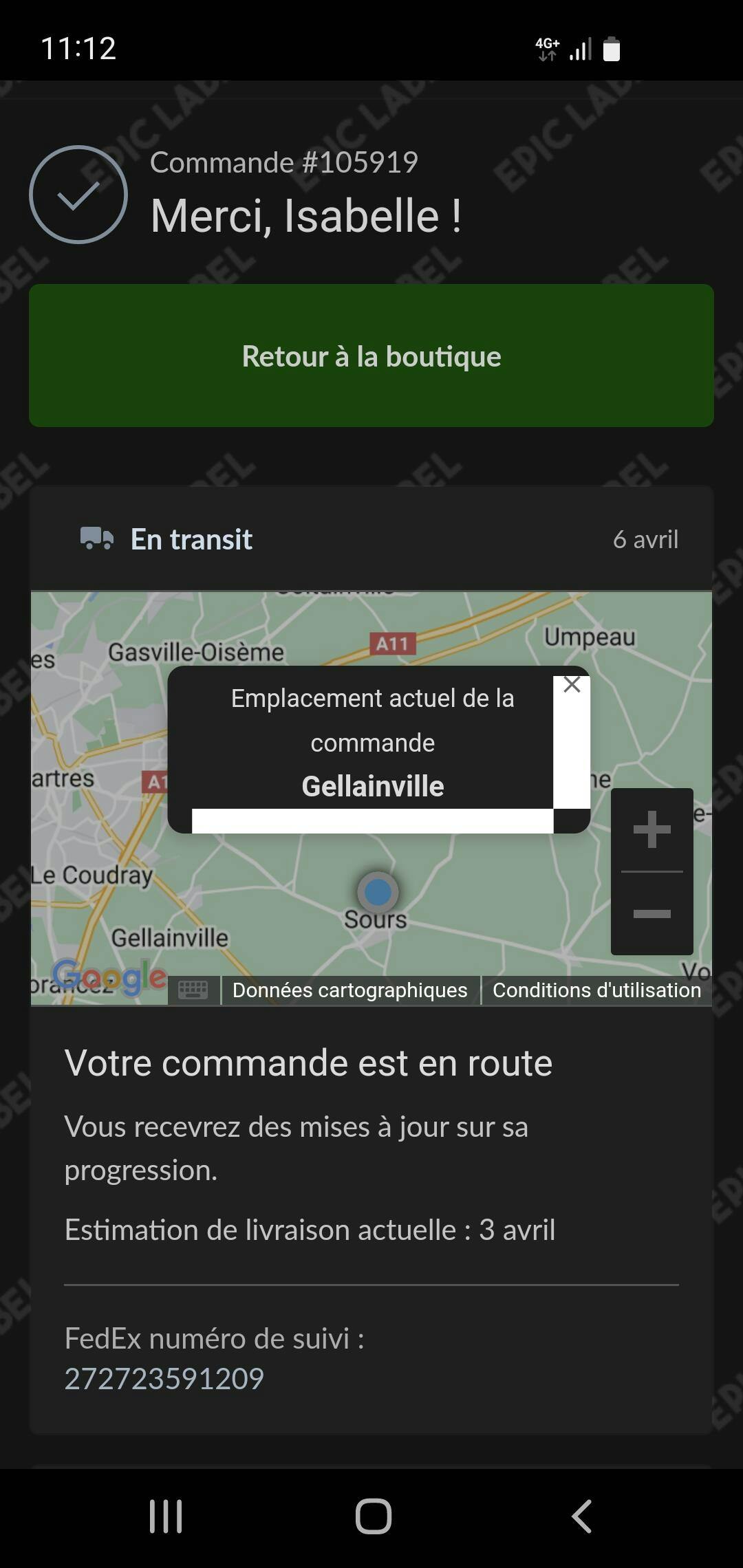Screen dimensions: 743x1568
Task: Open Conditions d'utilisation link
Action: click(x=596, y=990)
